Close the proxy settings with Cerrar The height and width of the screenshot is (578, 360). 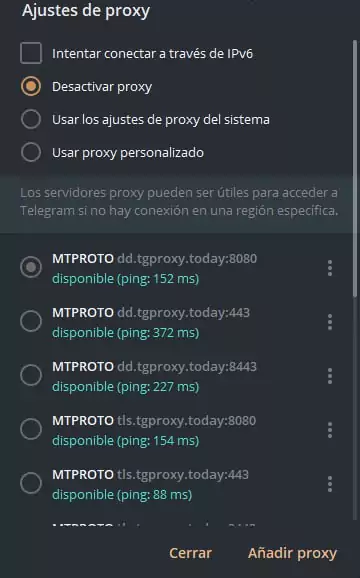point(191,553)
